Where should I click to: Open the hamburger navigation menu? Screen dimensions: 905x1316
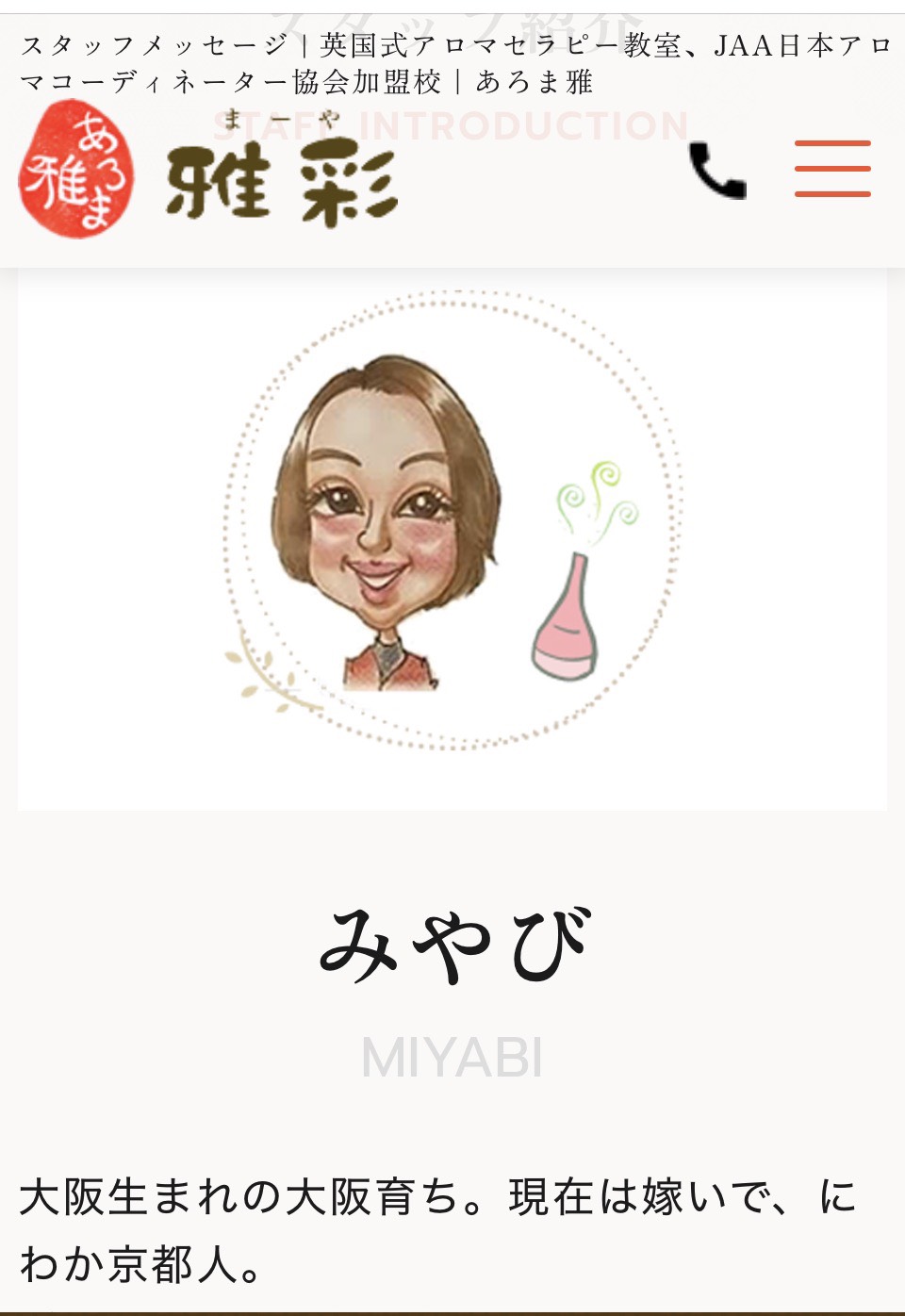(x=831, y=169)
